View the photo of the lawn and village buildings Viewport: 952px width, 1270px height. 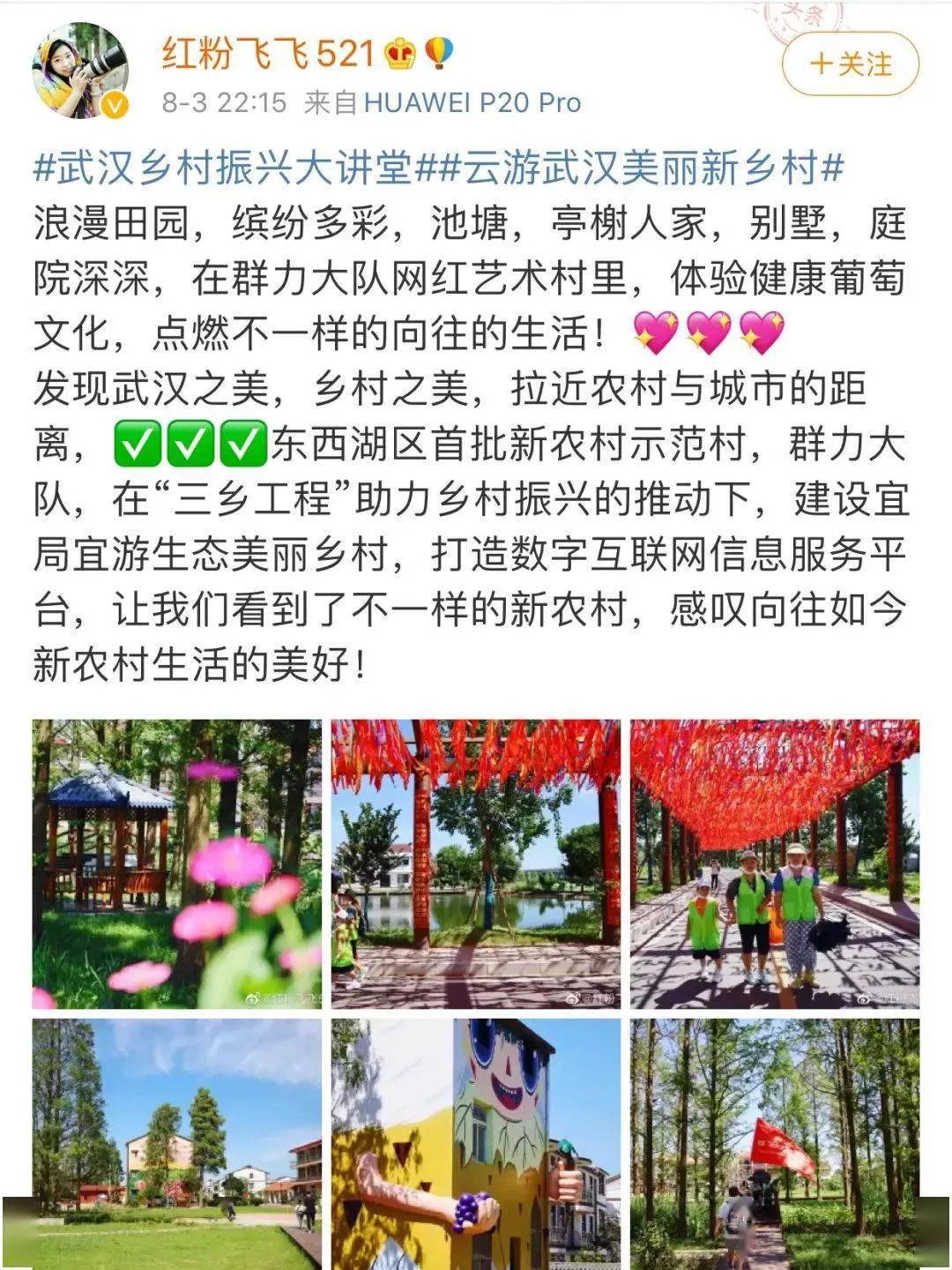click(176, 1143)
